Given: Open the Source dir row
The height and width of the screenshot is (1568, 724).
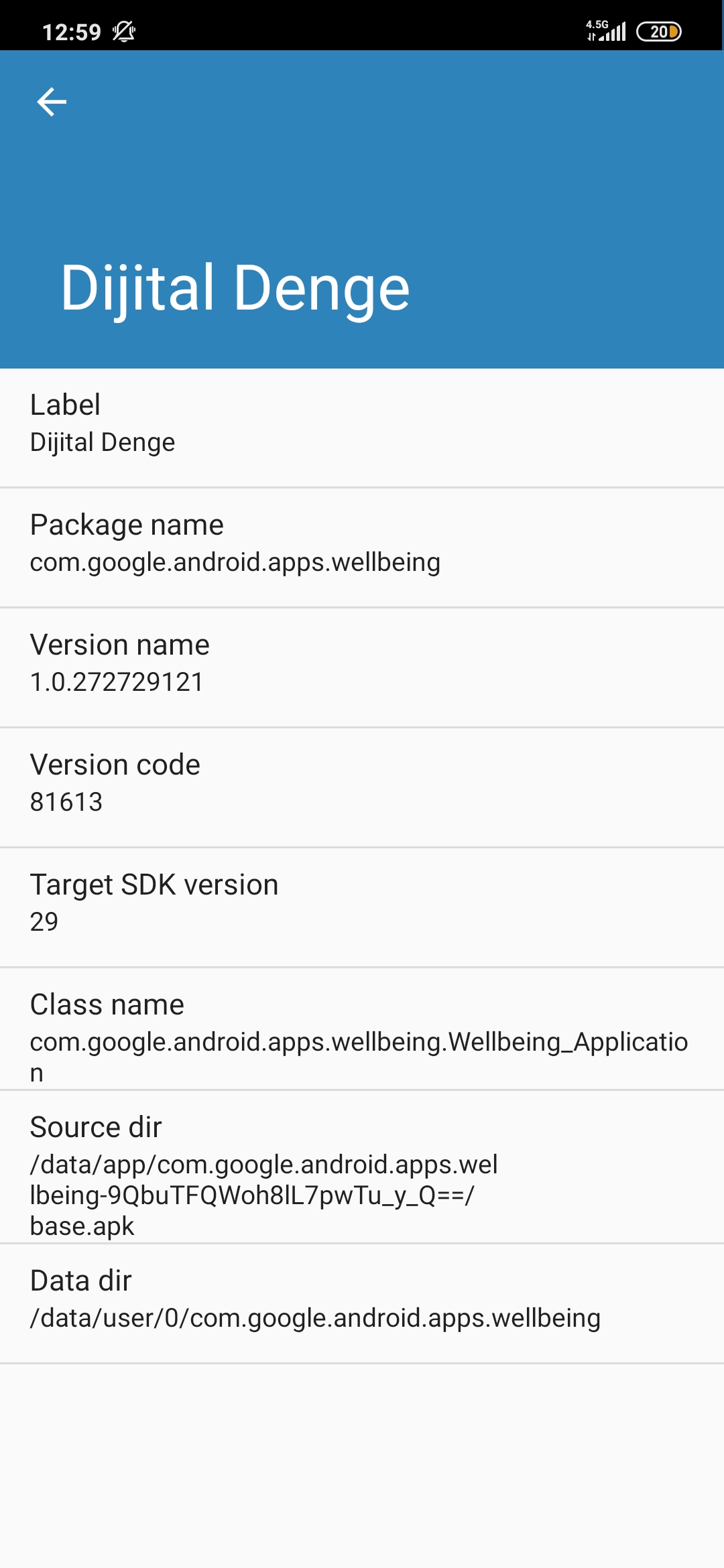Looking at the screenshot, I should point(362,1167).
